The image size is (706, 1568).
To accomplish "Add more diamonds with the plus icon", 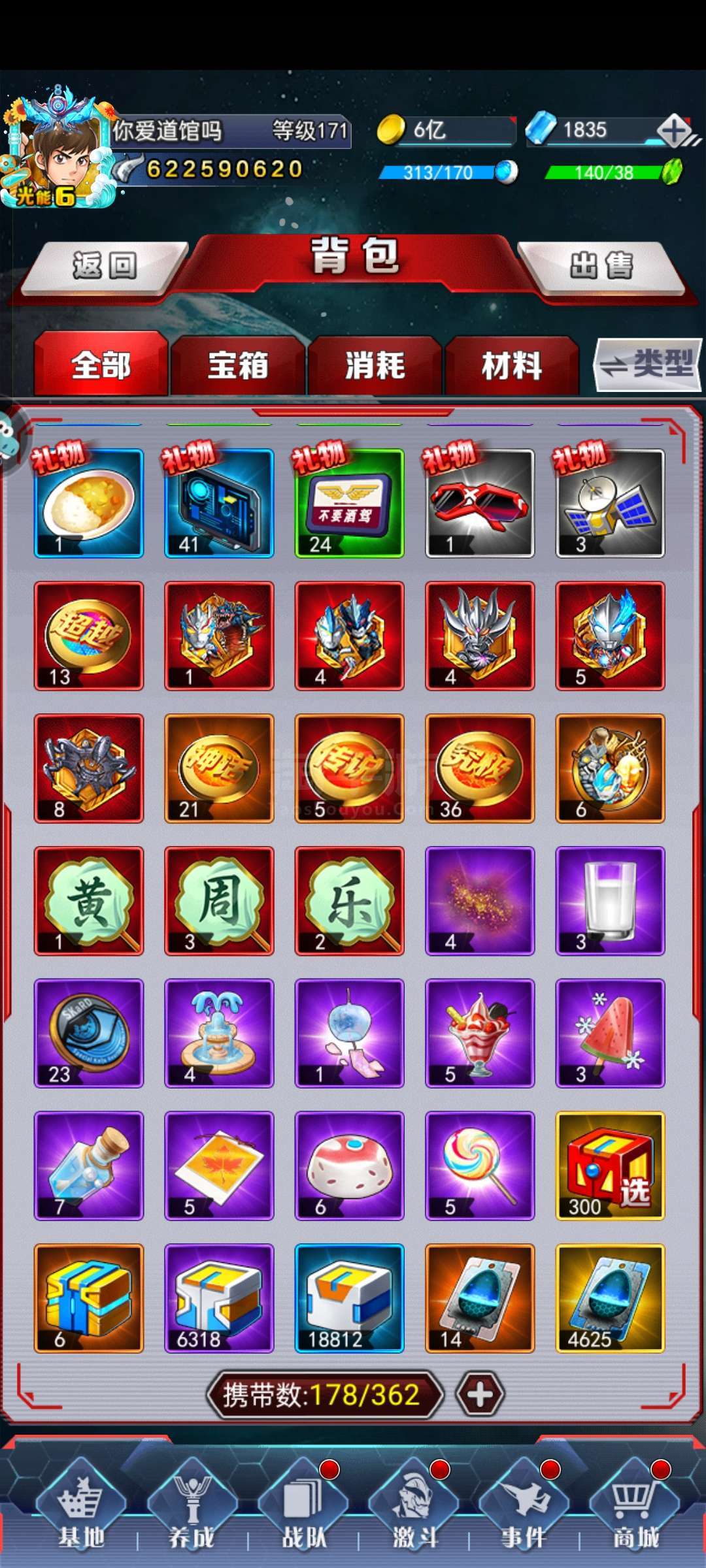I will click(675, 131).
